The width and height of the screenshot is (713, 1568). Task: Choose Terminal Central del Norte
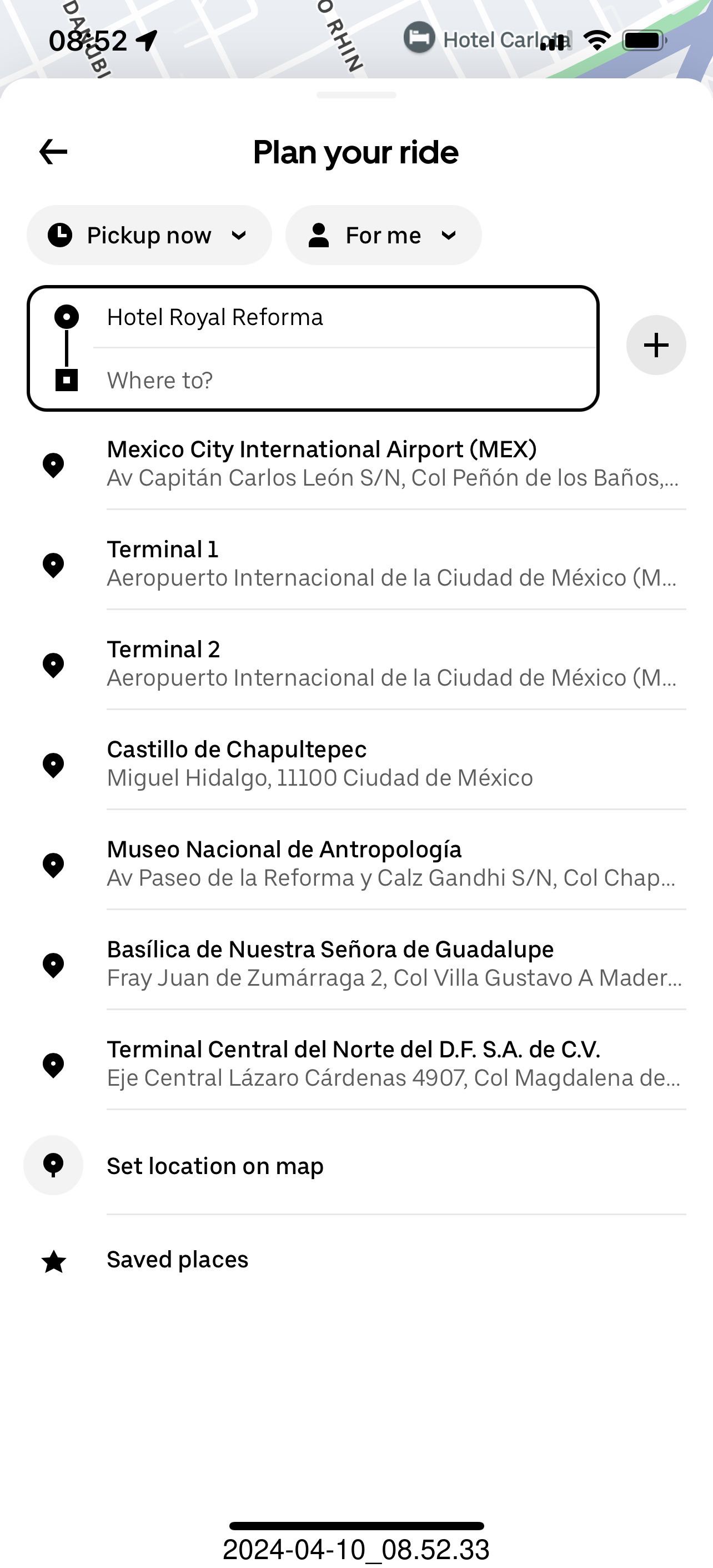pyautogui.click(x=389, y=1063)
